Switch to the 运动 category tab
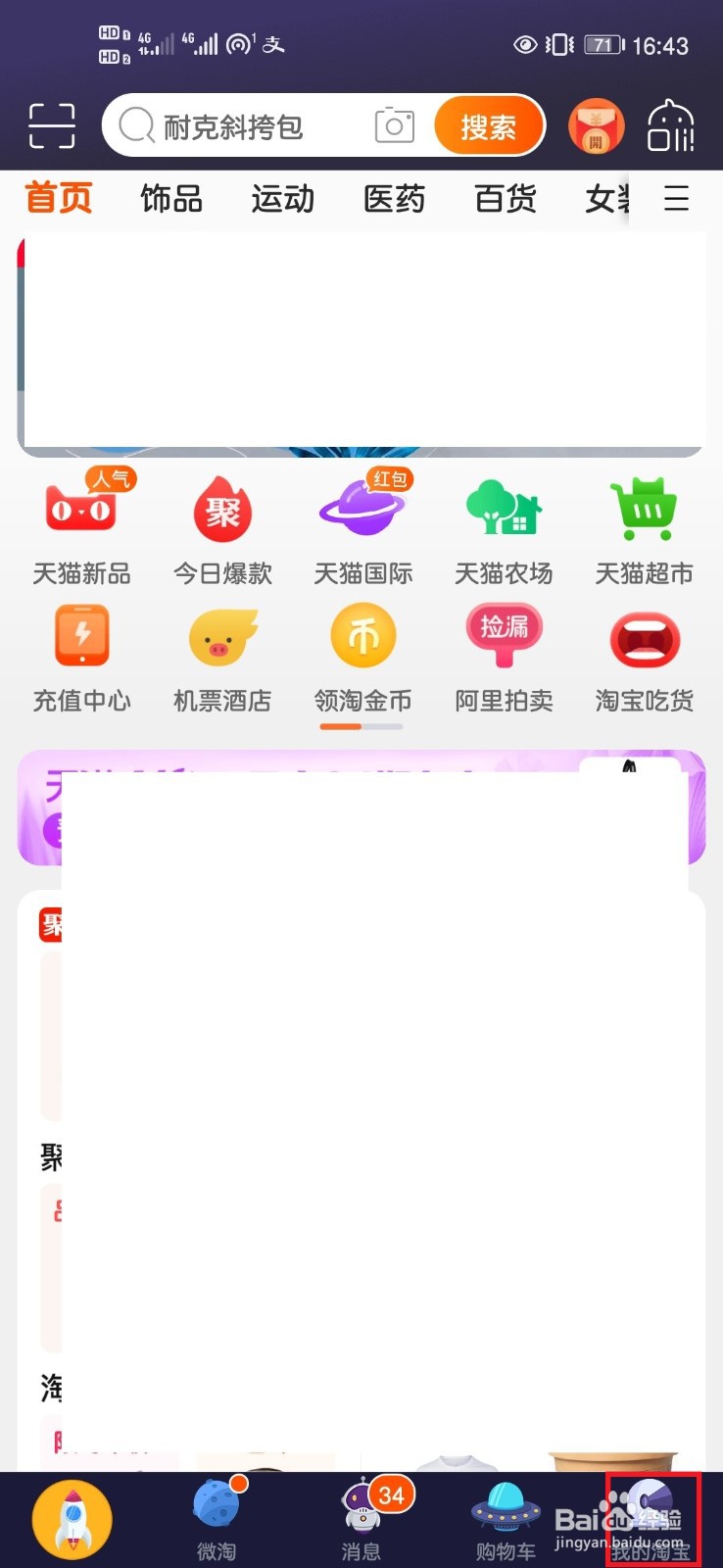 pos(282,199)
